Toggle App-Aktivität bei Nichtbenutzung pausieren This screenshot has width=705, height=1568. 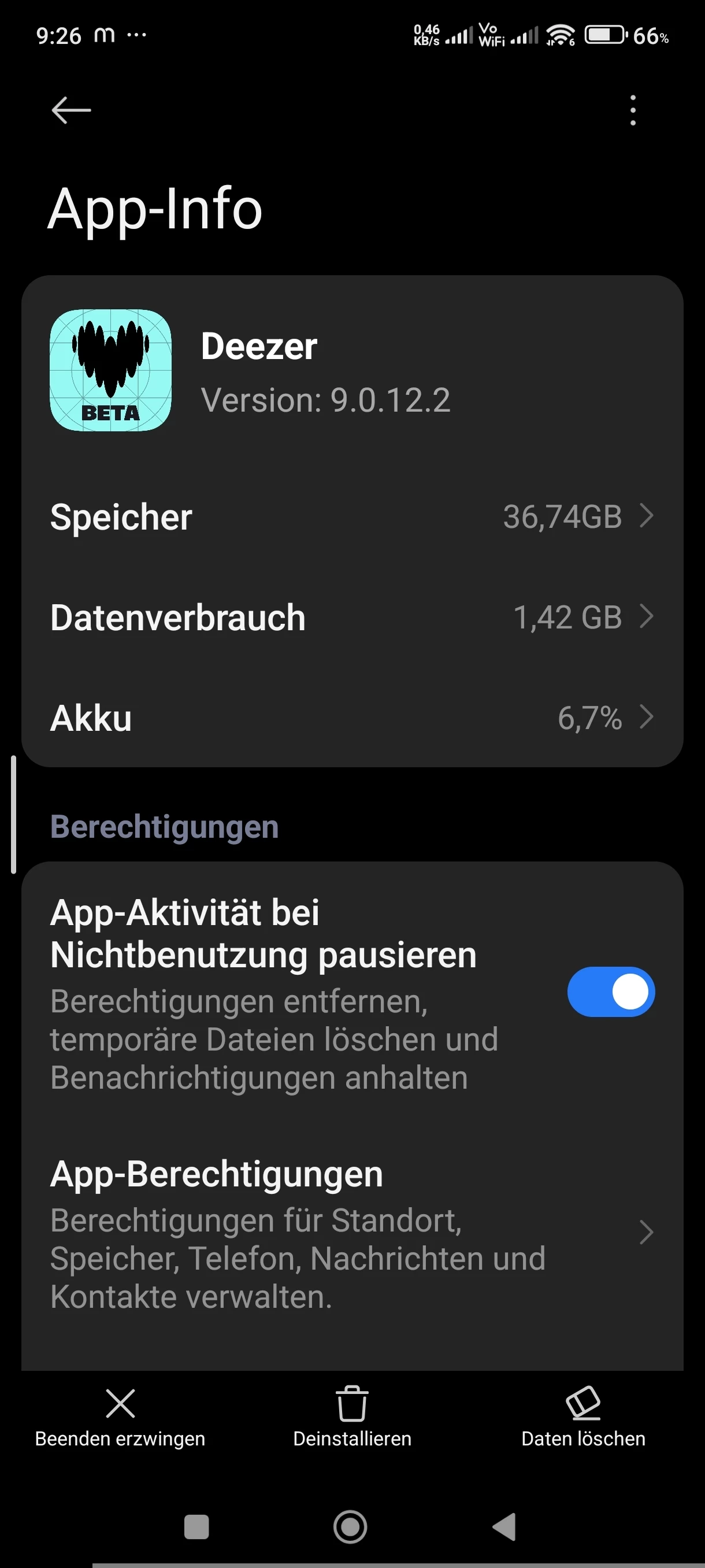pos(610,992)
